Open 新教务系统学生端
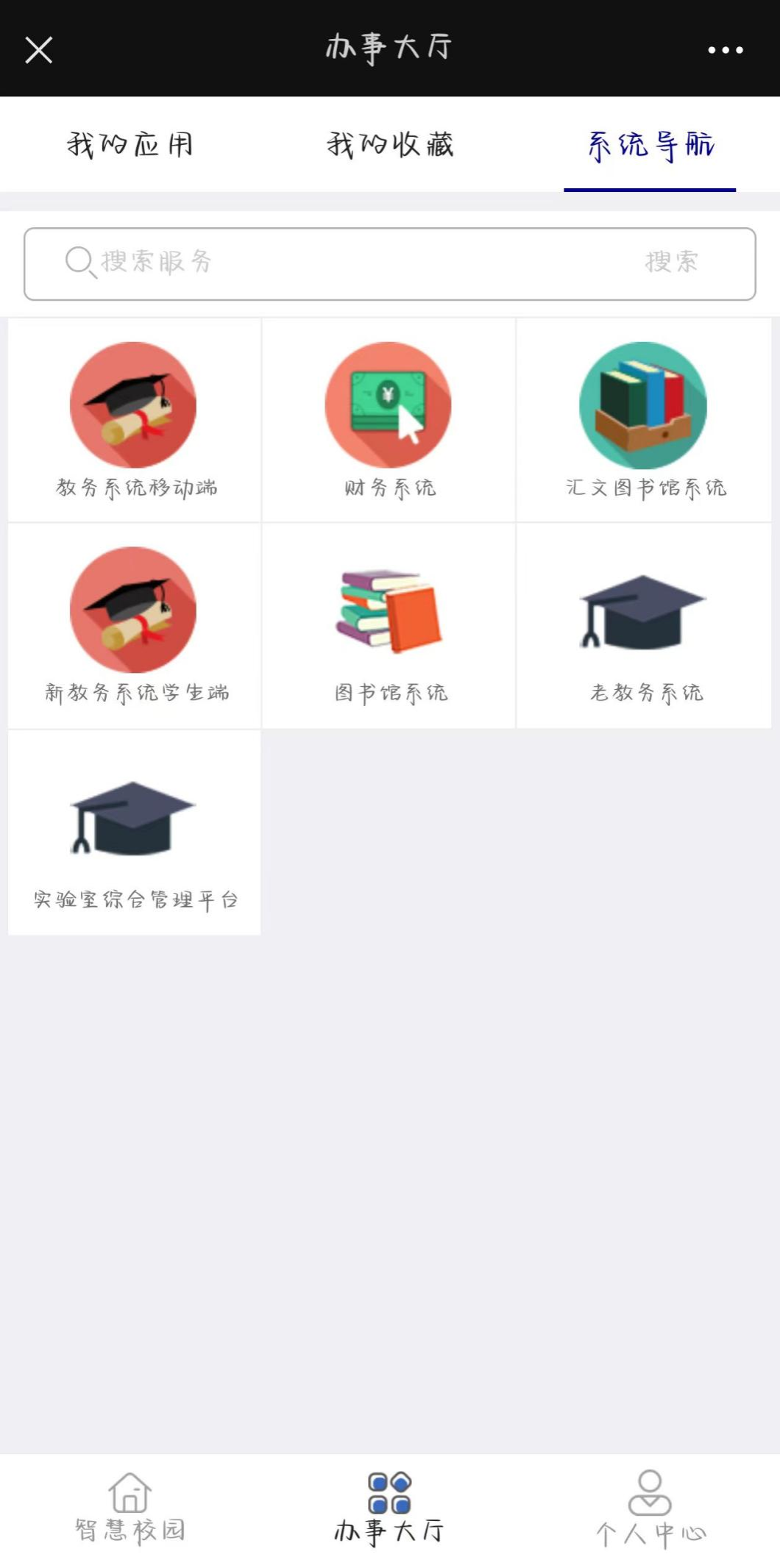The width and height of the screenshot is (780, 1568). [135, 625]
